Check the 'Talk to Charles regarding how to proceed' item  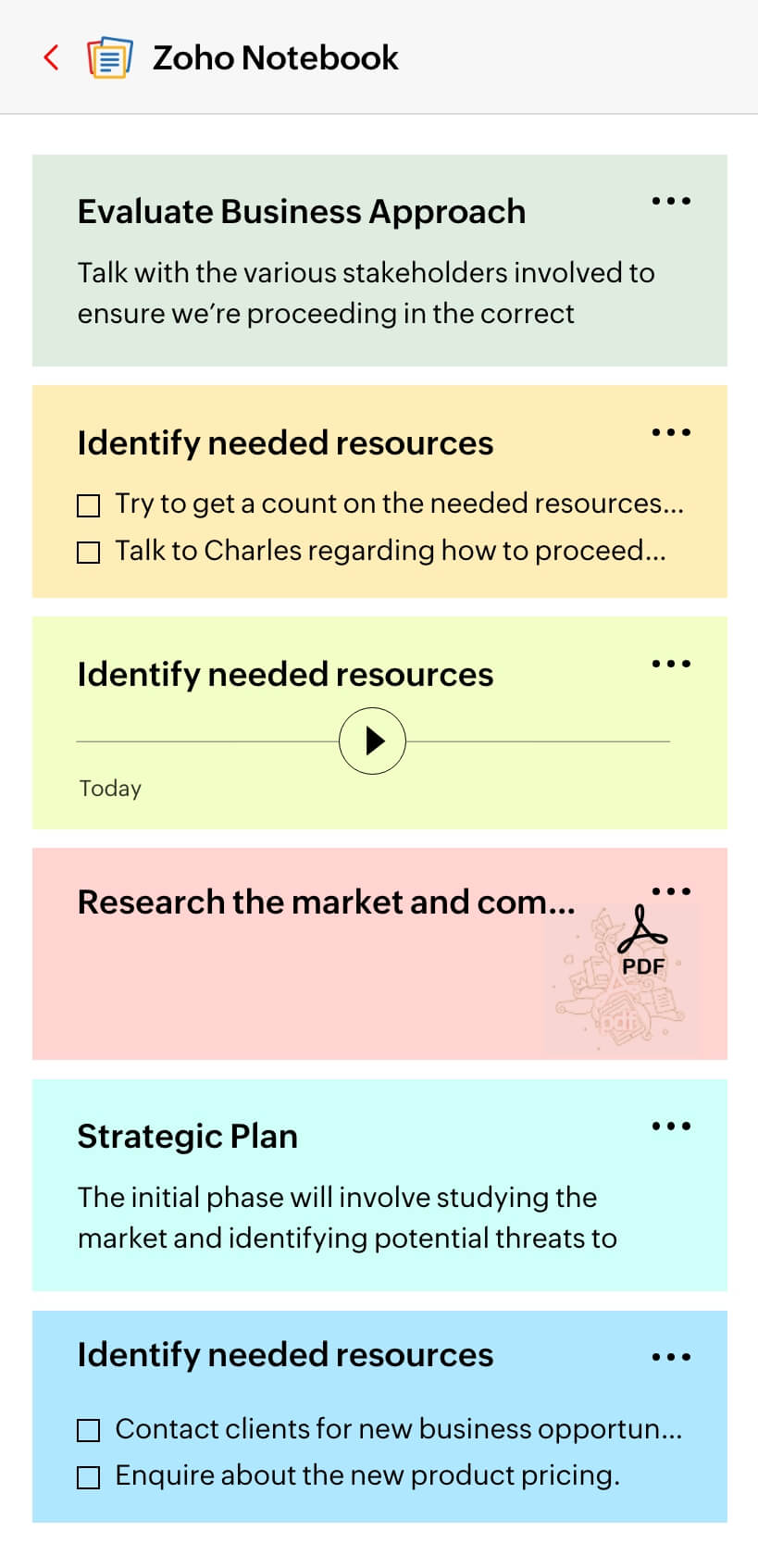pyautogui.click(x=89, y=552)
